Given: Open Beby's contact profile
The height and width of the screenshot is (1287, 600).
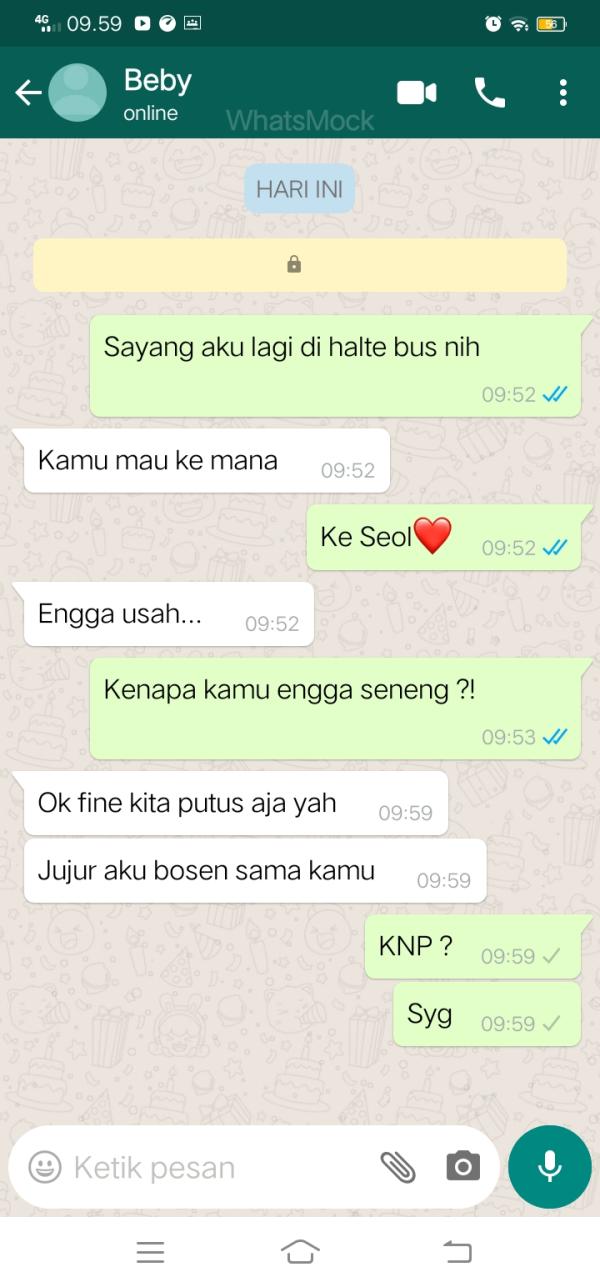Looking at the screenshot, I should [157, 92].
